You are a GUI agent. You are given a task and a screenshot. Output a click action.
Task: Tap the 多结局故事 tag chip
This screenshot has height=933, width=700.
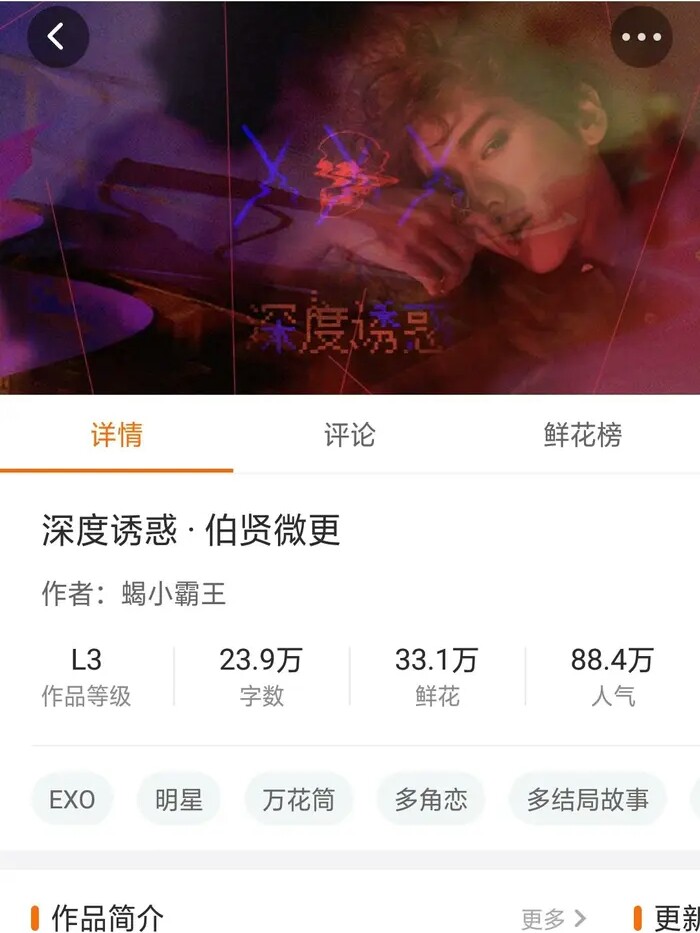tap(587, 799)
